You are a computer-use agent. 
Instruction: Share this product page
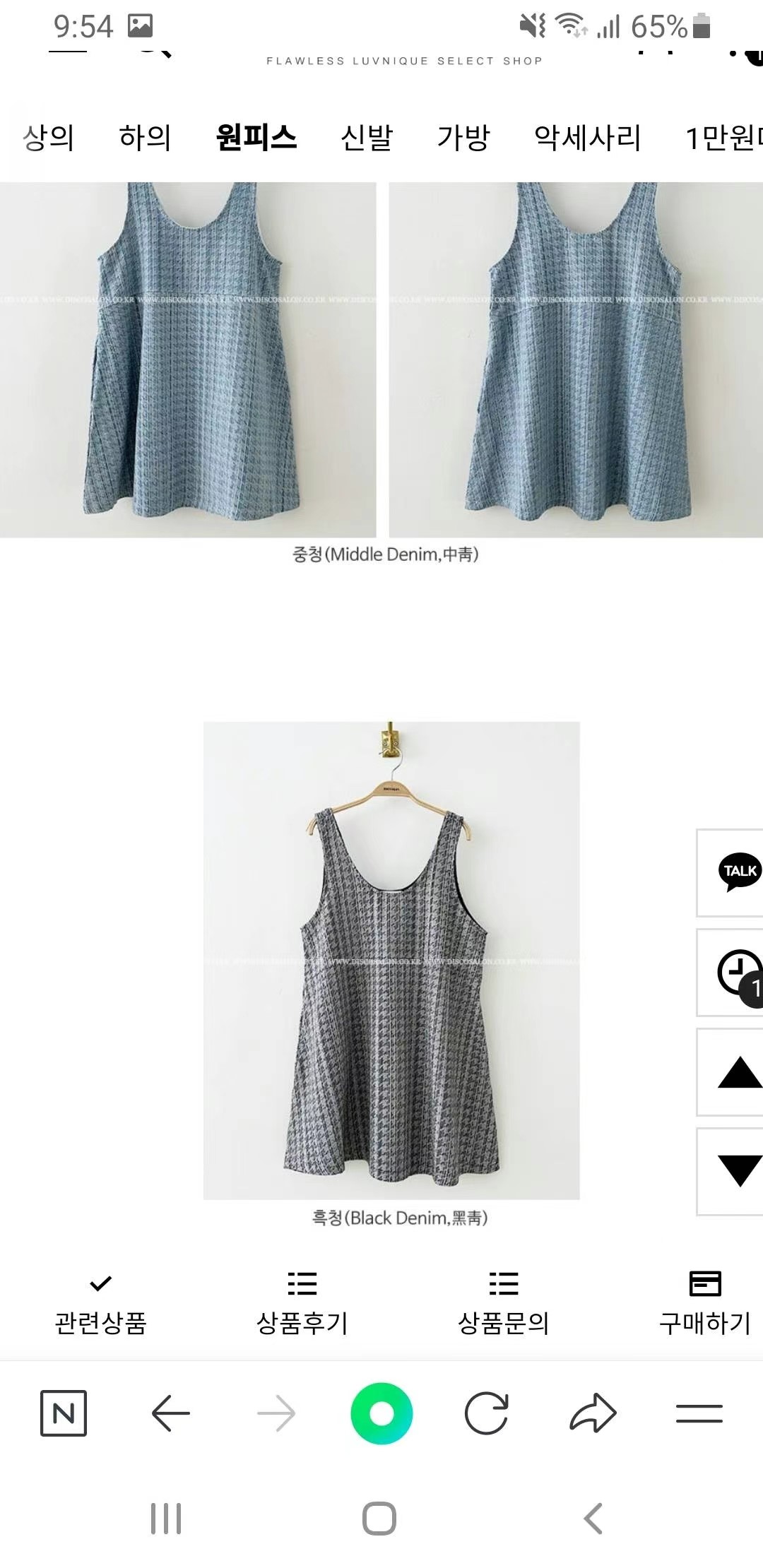tap(593, 1413)
